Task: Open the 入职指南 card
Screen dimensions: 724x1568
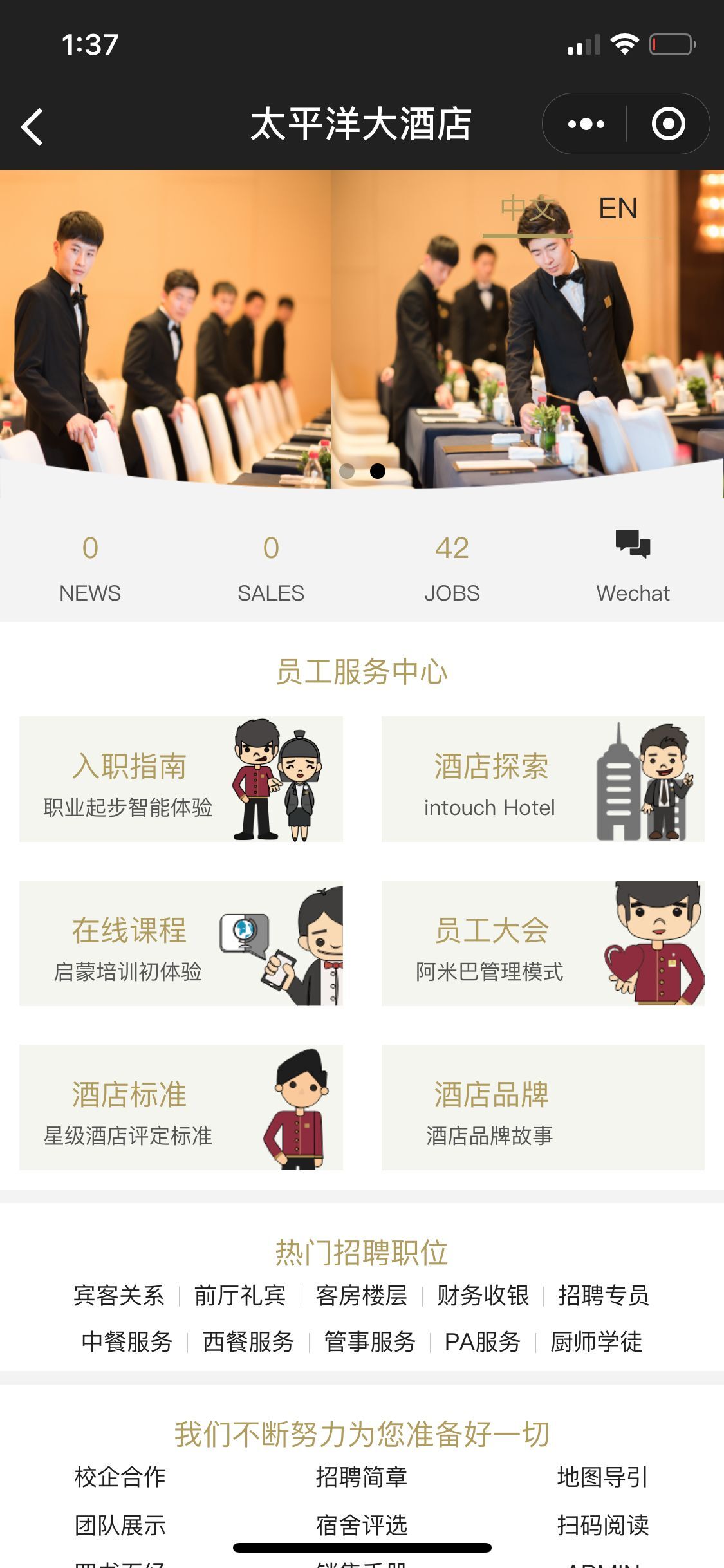Action: click(181, 779)
